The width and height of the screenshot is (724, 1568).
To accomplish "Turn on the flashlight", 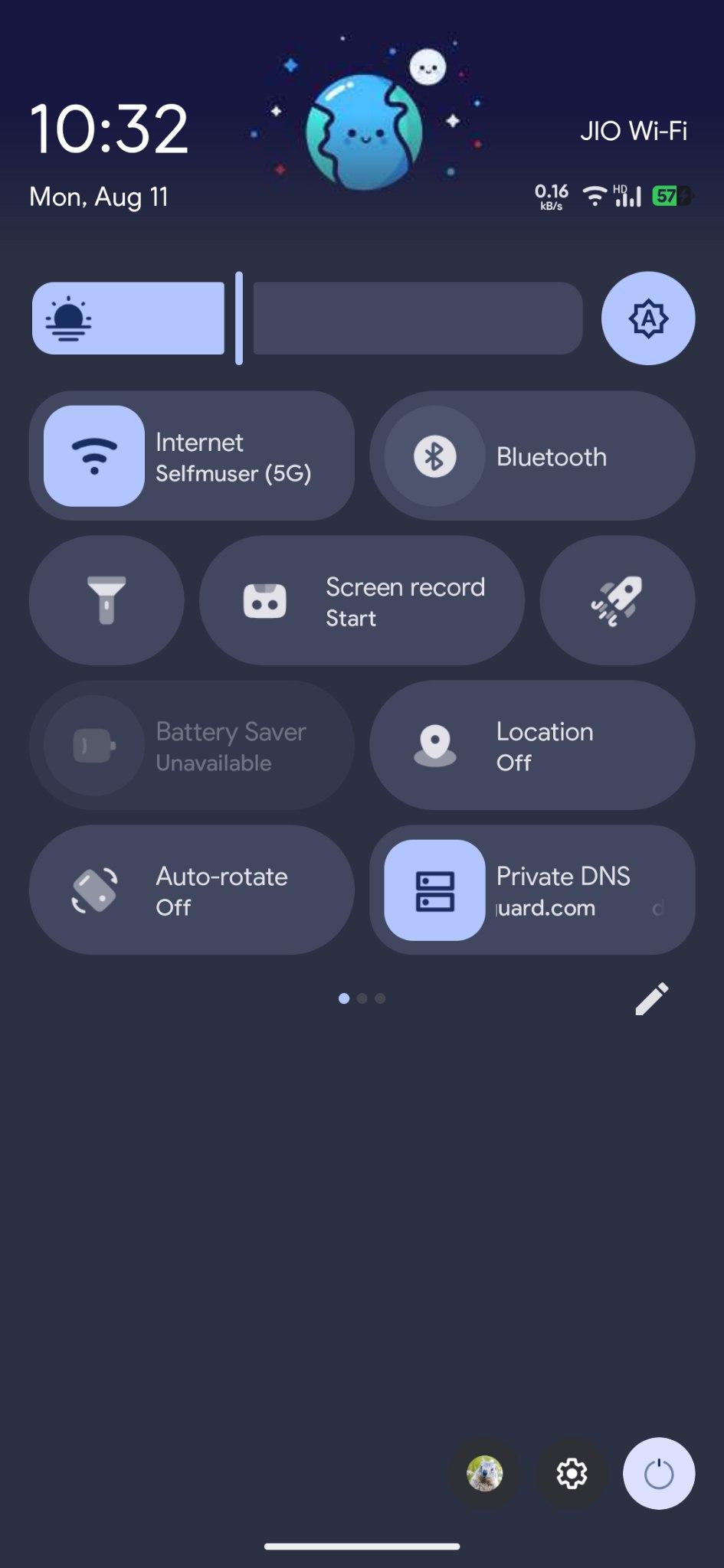I will [x=106, y=600].
